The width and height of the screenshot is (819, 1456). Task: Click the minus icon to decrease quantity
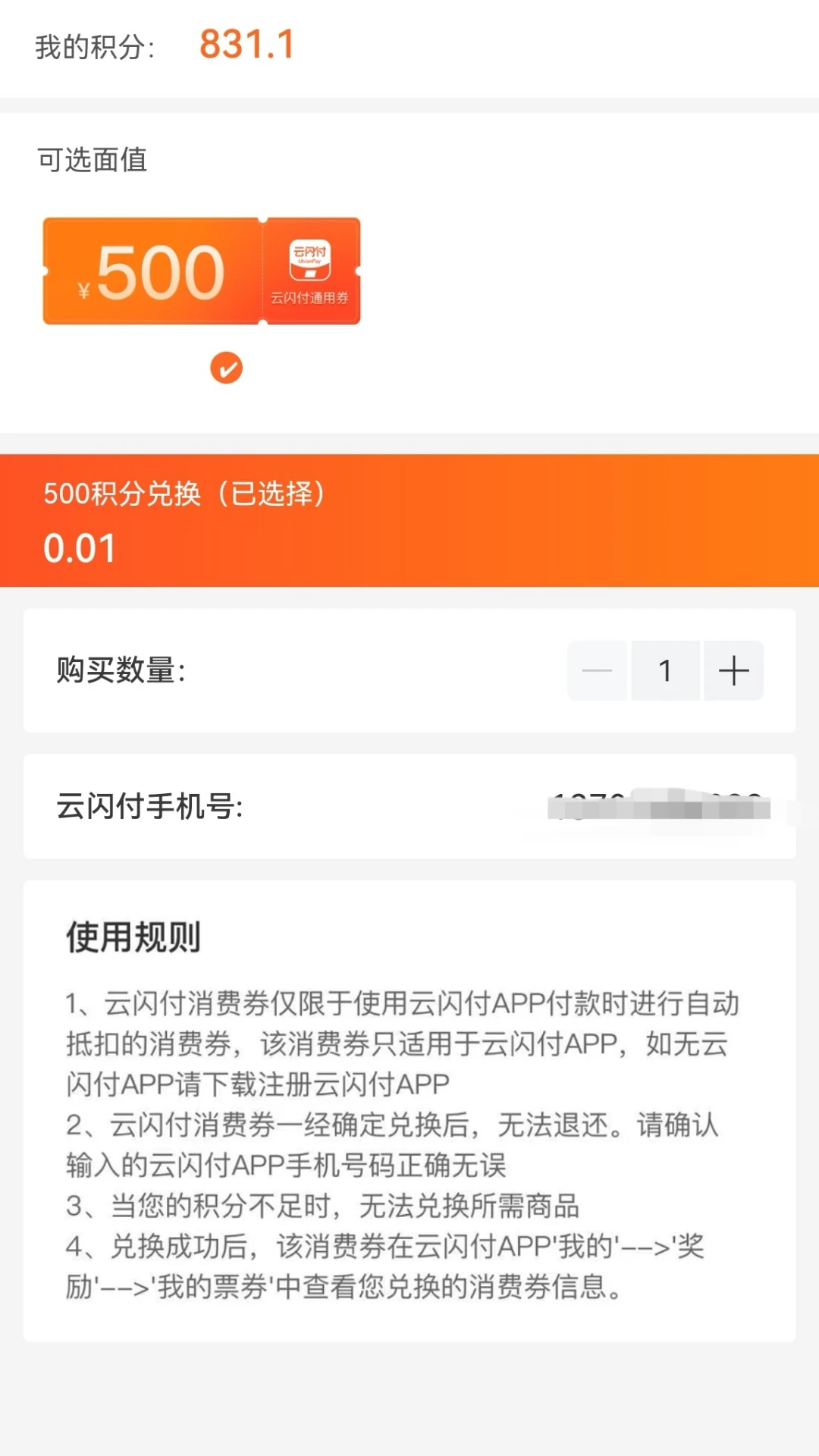click(597, 670)
